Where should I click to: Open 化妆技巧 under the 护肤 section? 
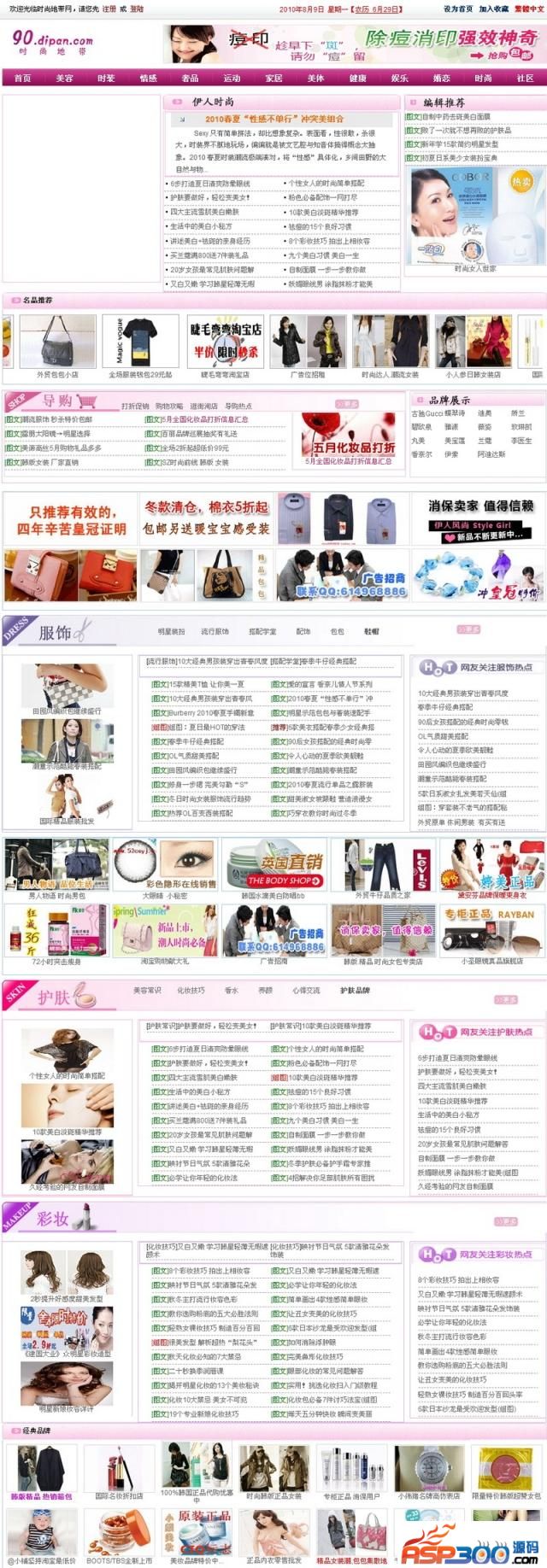191,991
